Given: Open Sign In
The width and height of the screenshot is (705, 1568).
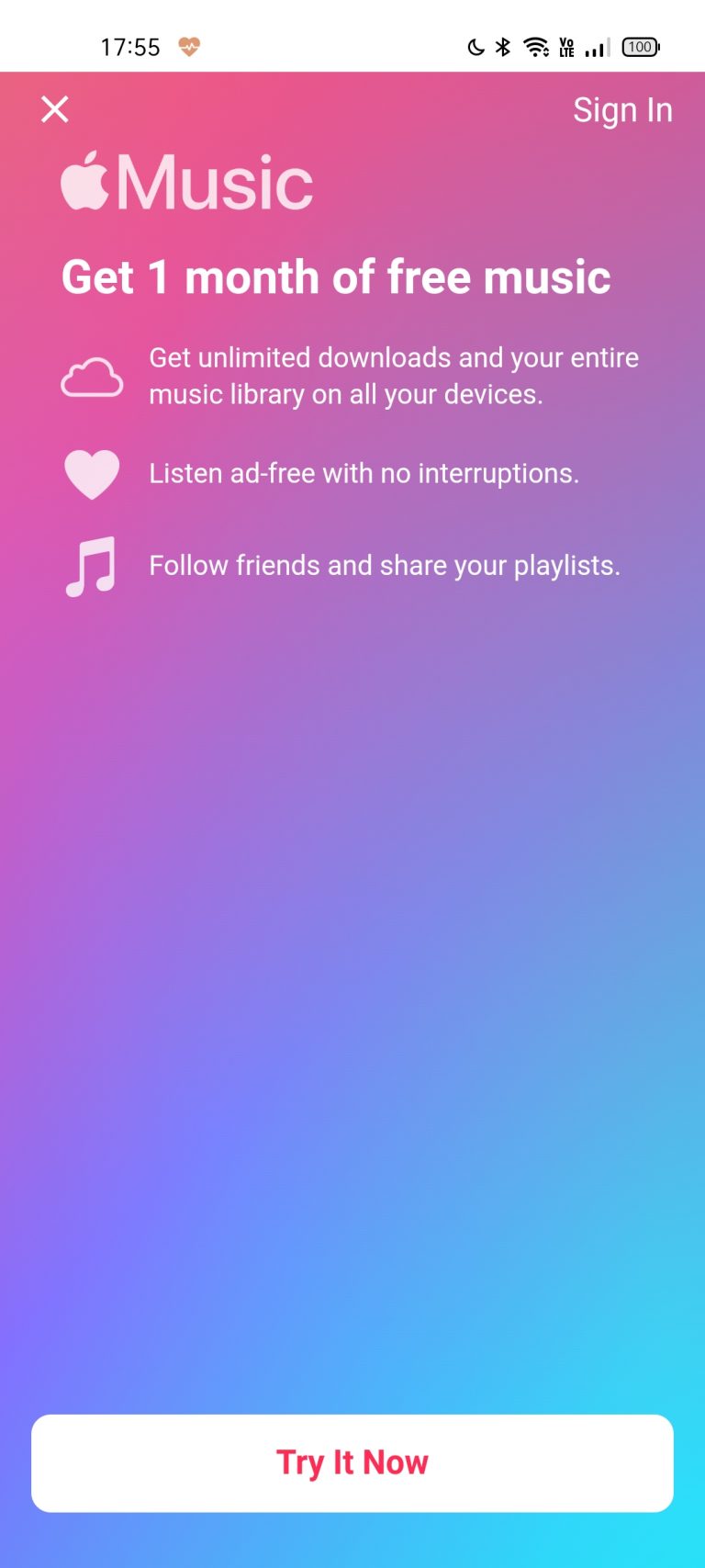Looking at the screenshot, I should coord(622,110).
